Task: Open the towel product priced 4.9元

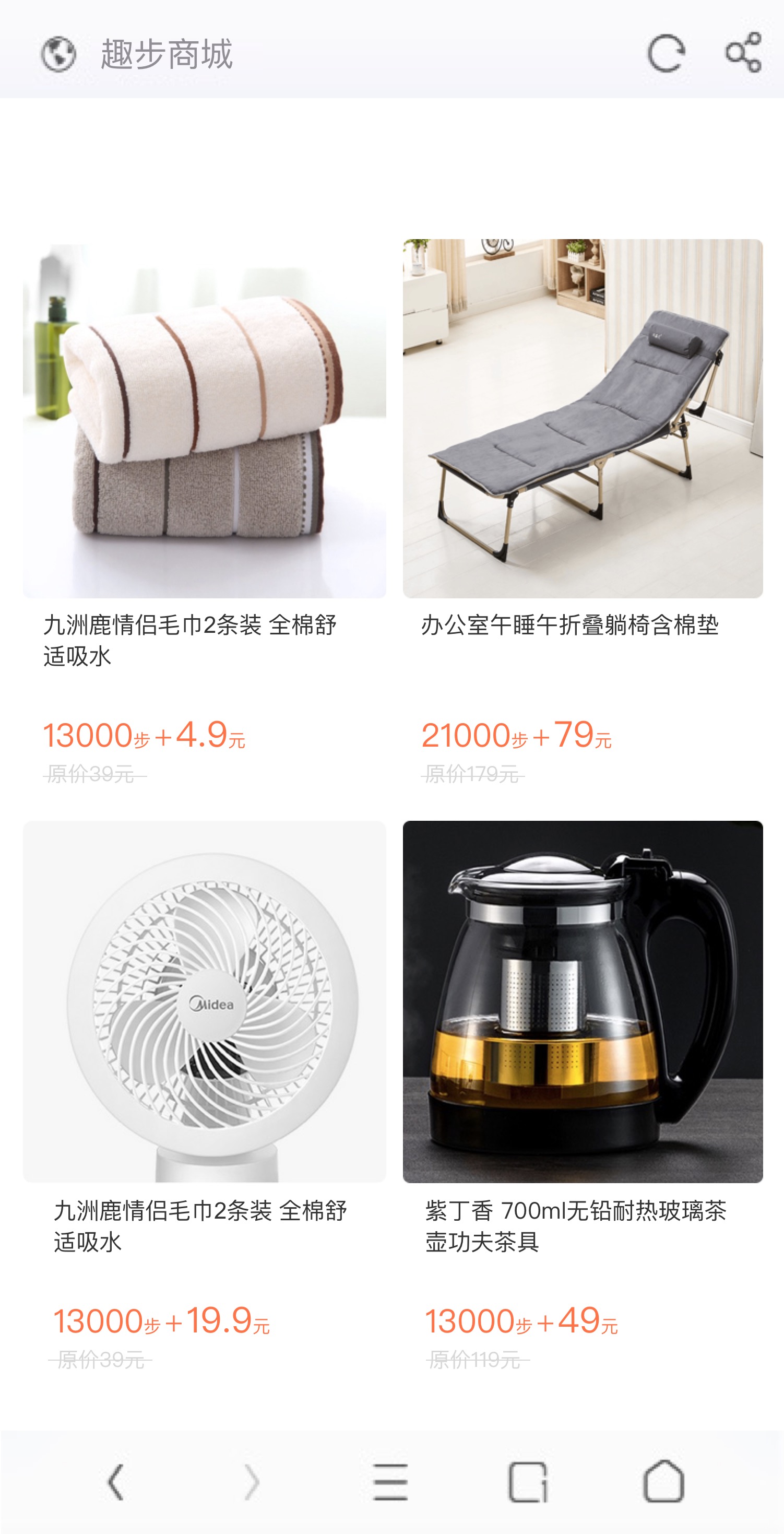Action: (x=204, y=419)
